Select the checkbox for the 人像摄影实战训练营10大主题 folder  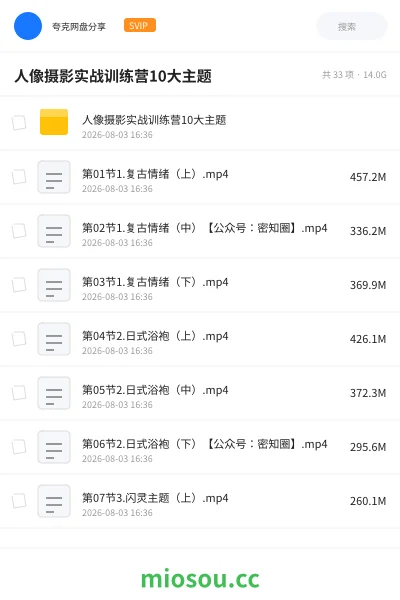19,123
